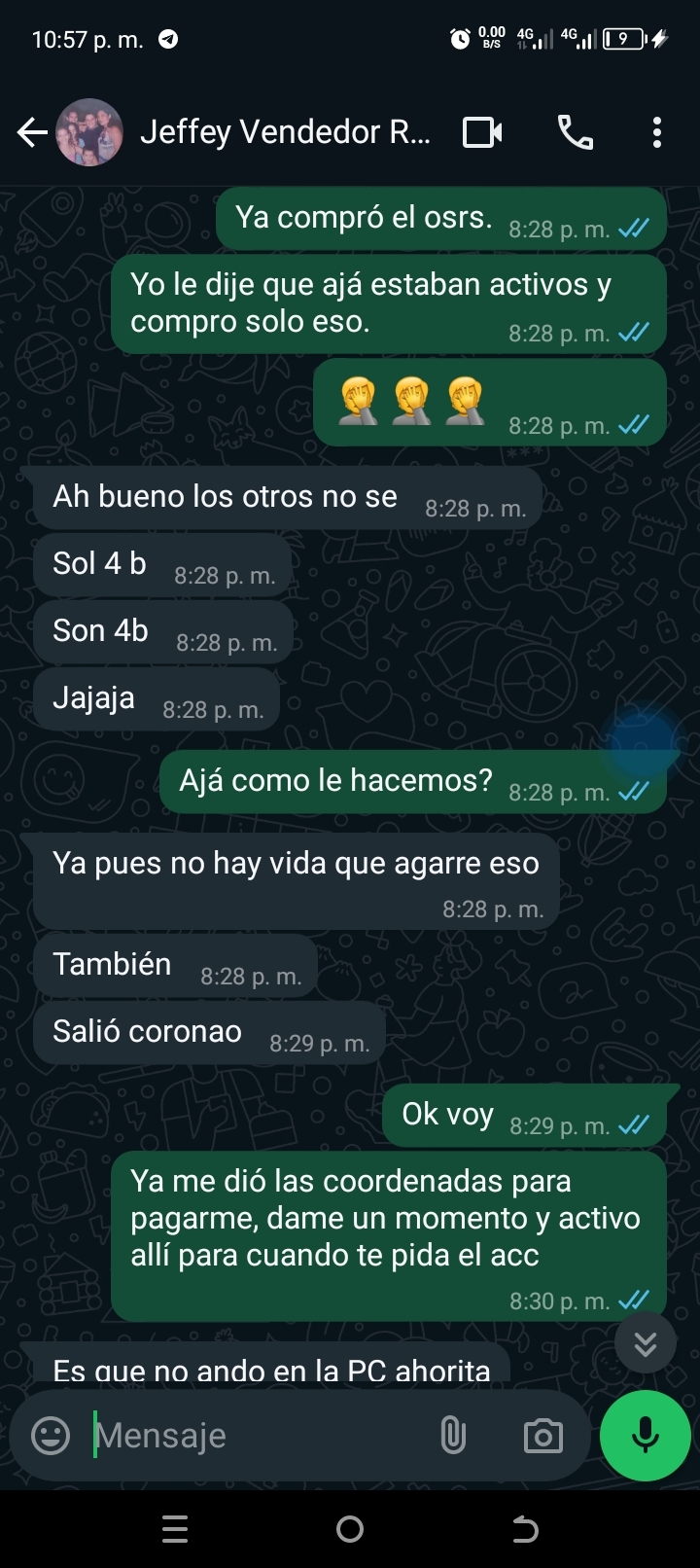Open the overflow menu
The image size is (700, 1568).
point(657,132)
